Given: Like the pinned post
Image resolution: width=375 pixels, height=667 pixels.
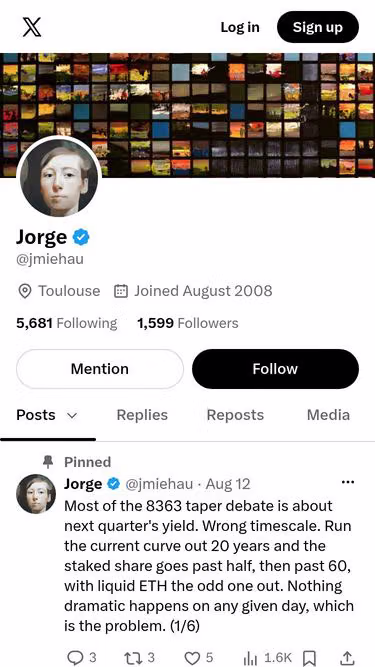Looking at the screenshot, I should click(x=199, y=658).
